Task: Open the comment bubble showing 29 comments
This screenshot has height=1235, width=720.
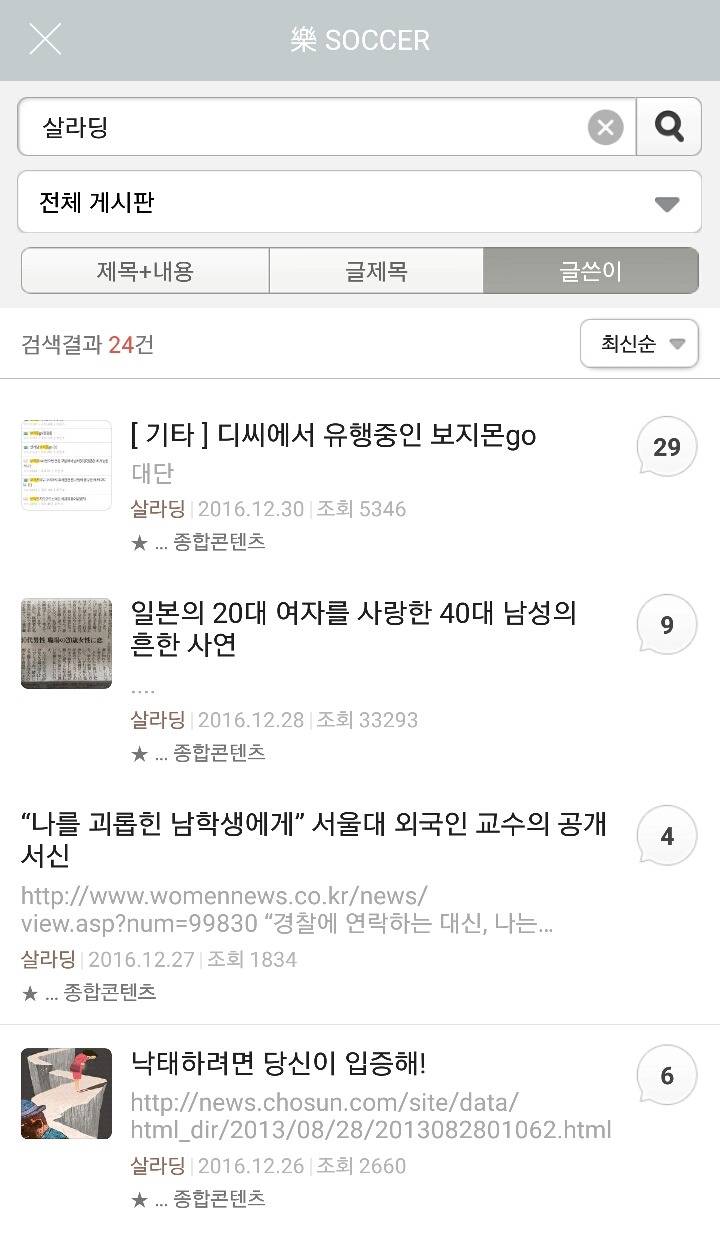Action: click(x=666, y=446)
